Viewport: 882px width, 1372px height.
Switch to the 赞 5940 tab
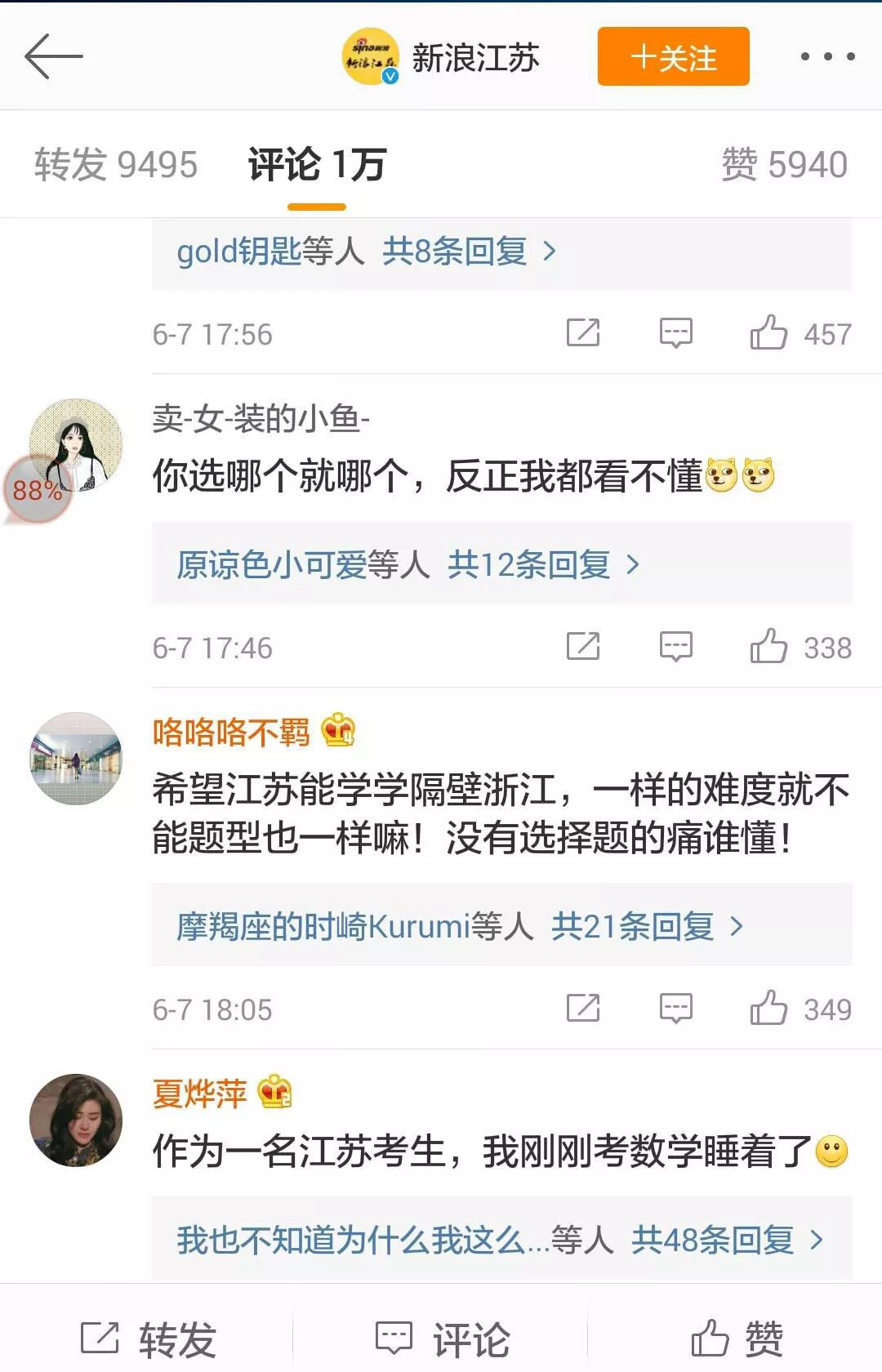coord(783,164)
